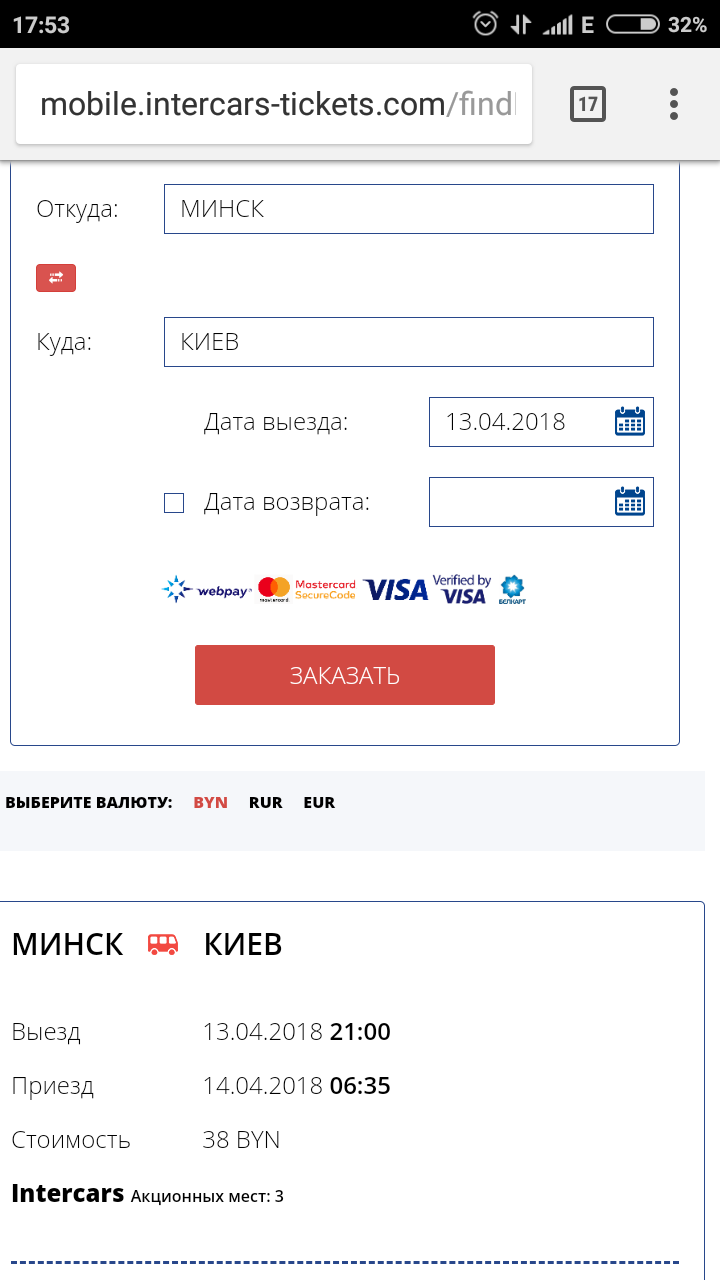Edit the Откуда field with МИНСК
The height and width of the screenshot is (1280, 720).
tap(408, 209)
